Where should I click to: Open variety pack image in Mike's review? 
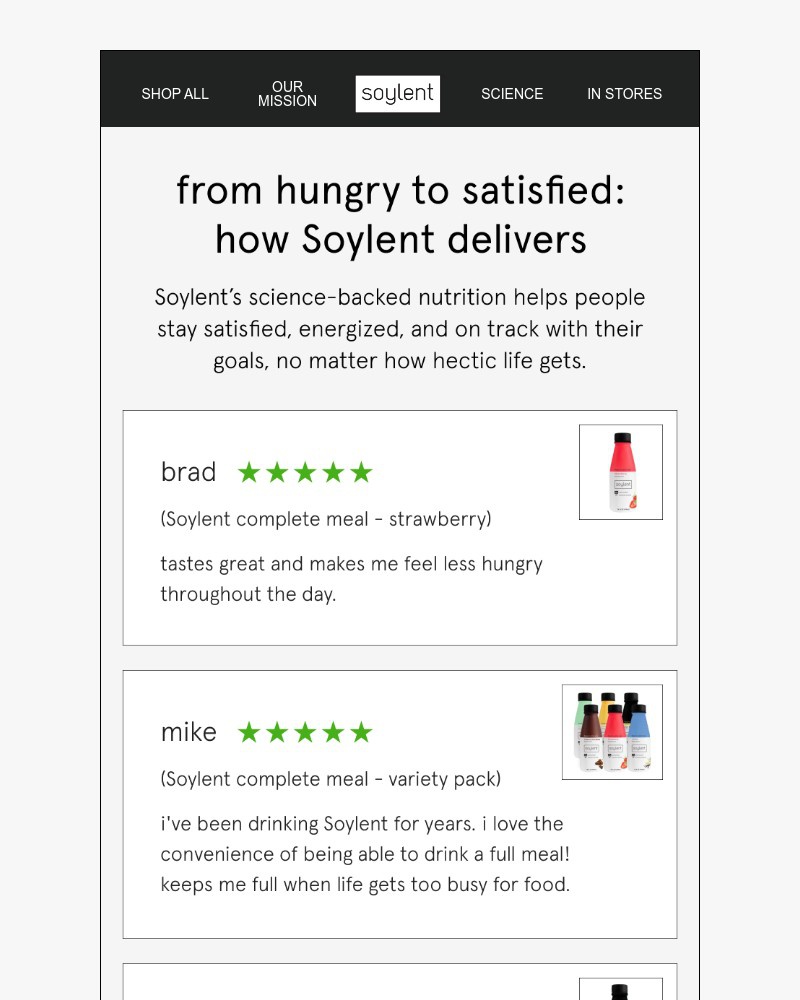[x=612, y=732]
